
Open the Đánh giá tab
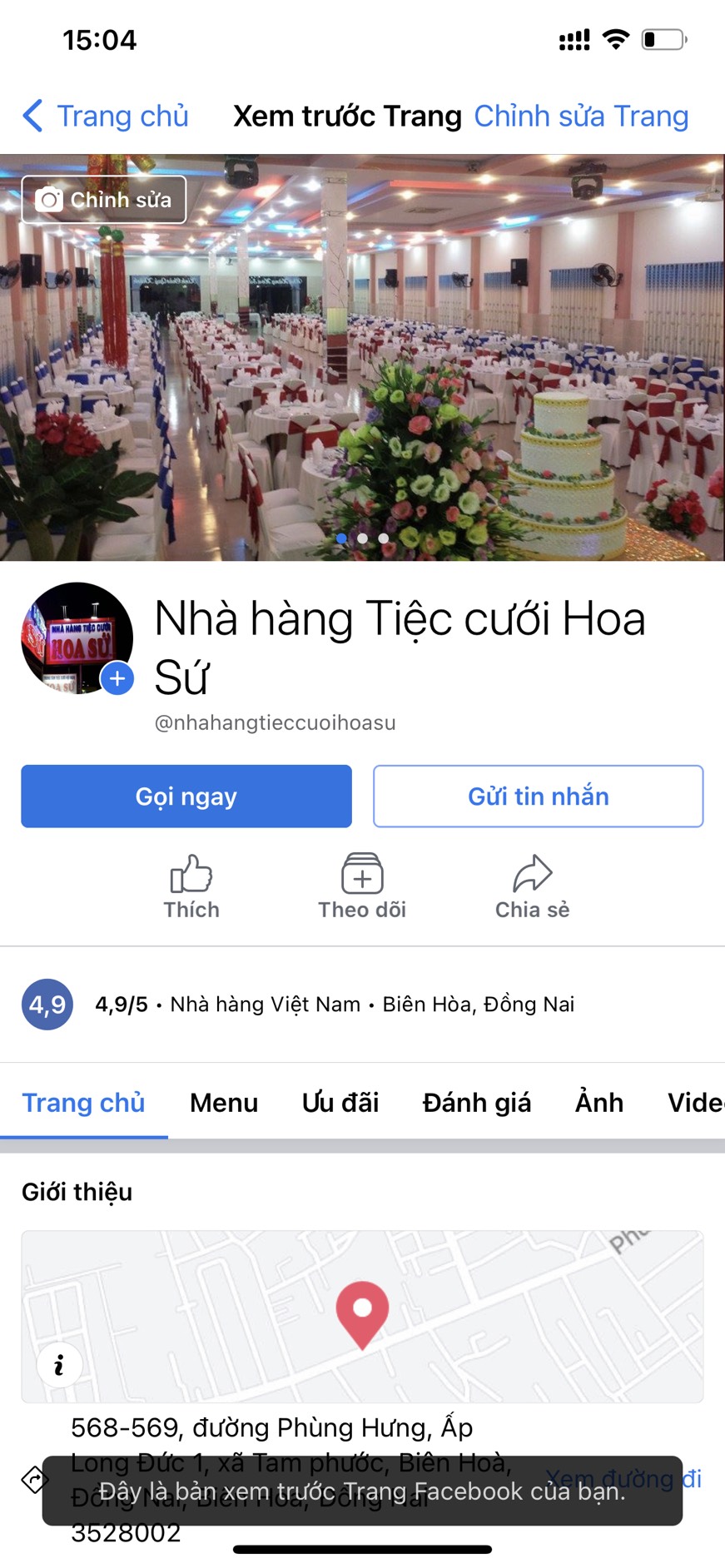click(477, 1103)
